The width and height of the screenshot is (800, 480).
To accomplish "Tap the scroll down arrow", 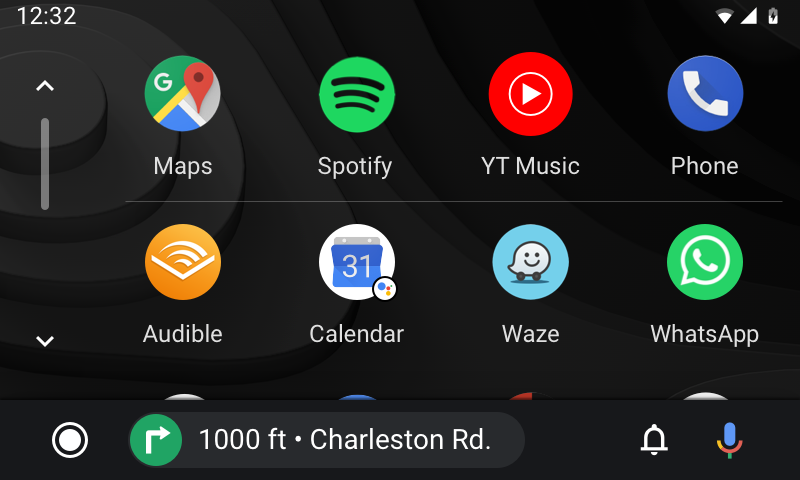I will point(44,341).
